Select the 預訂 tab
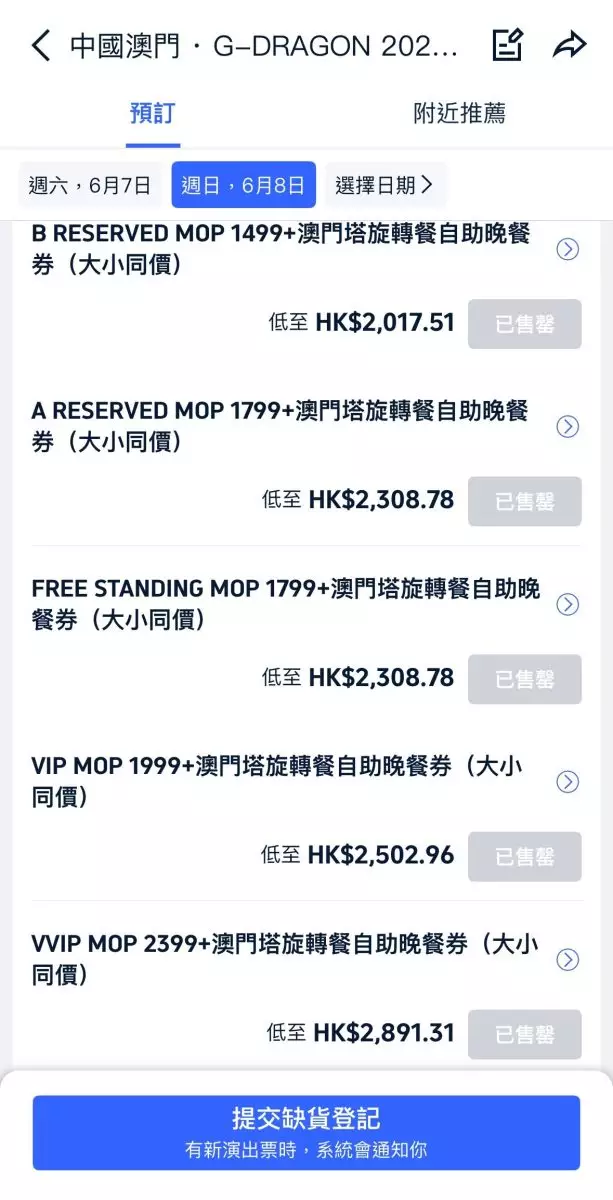Image resolution: width=613 pixels, height=1200 pixels. point(153,113)
